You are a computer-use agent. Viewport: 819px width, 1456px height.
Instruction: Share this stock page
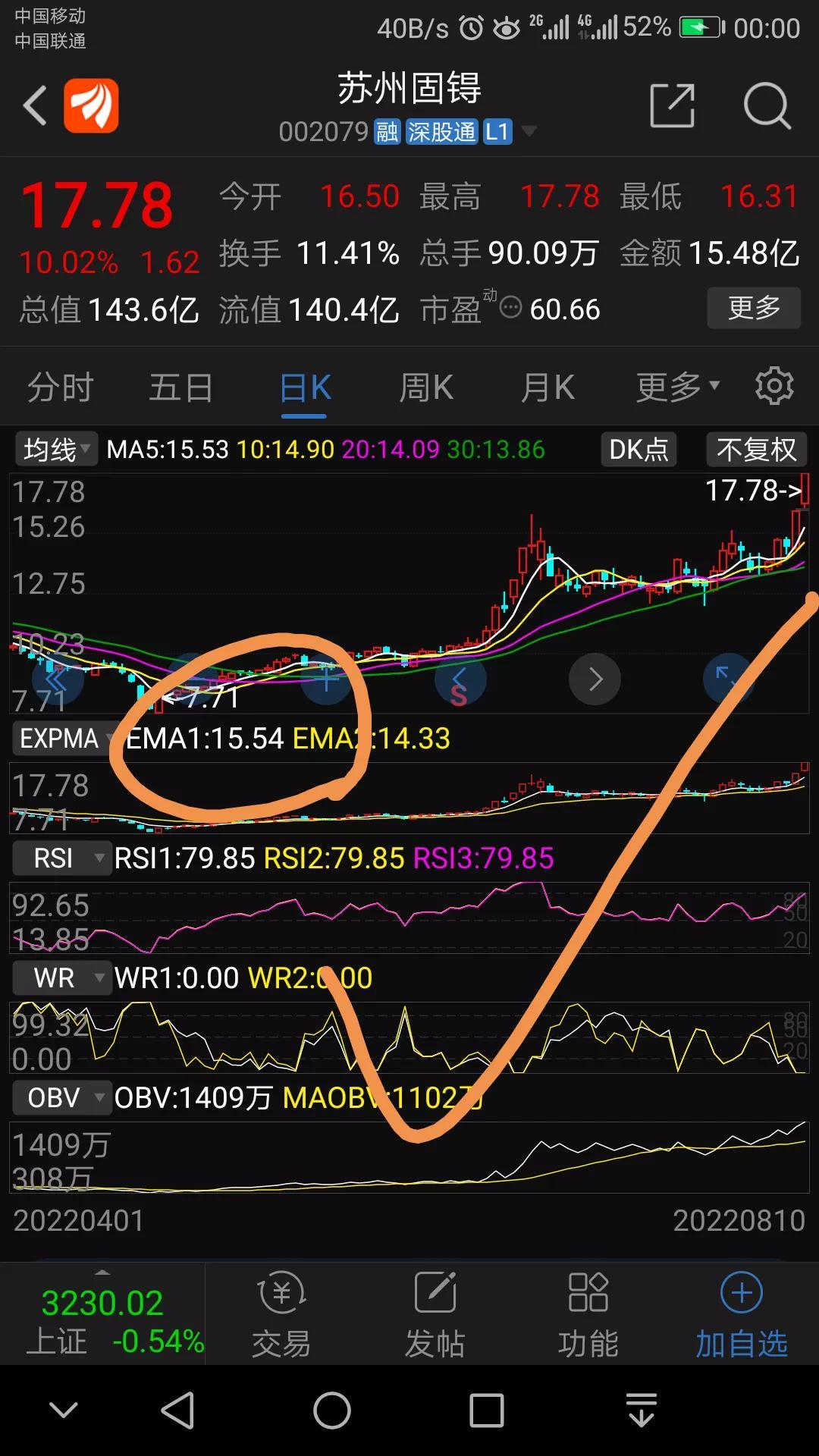click(x=673, y=105)
